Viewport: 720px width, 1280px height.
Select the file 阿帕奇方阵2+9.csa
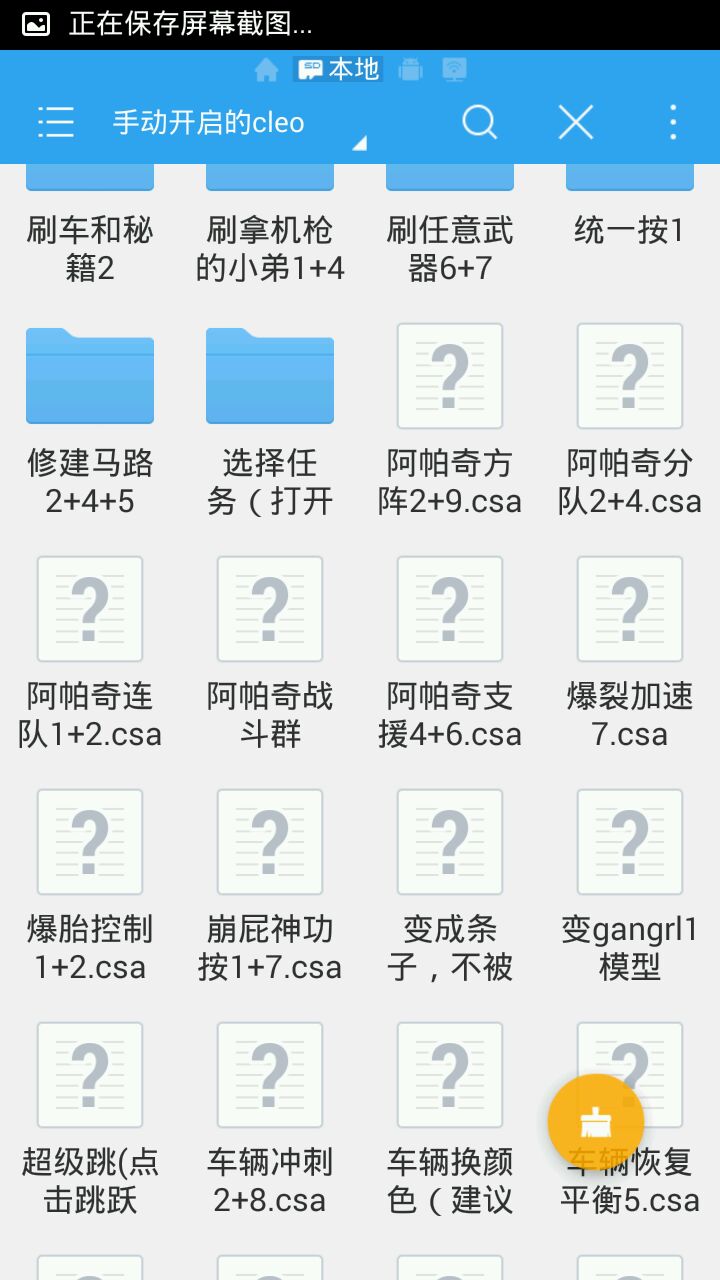click(x=450, y=377)
